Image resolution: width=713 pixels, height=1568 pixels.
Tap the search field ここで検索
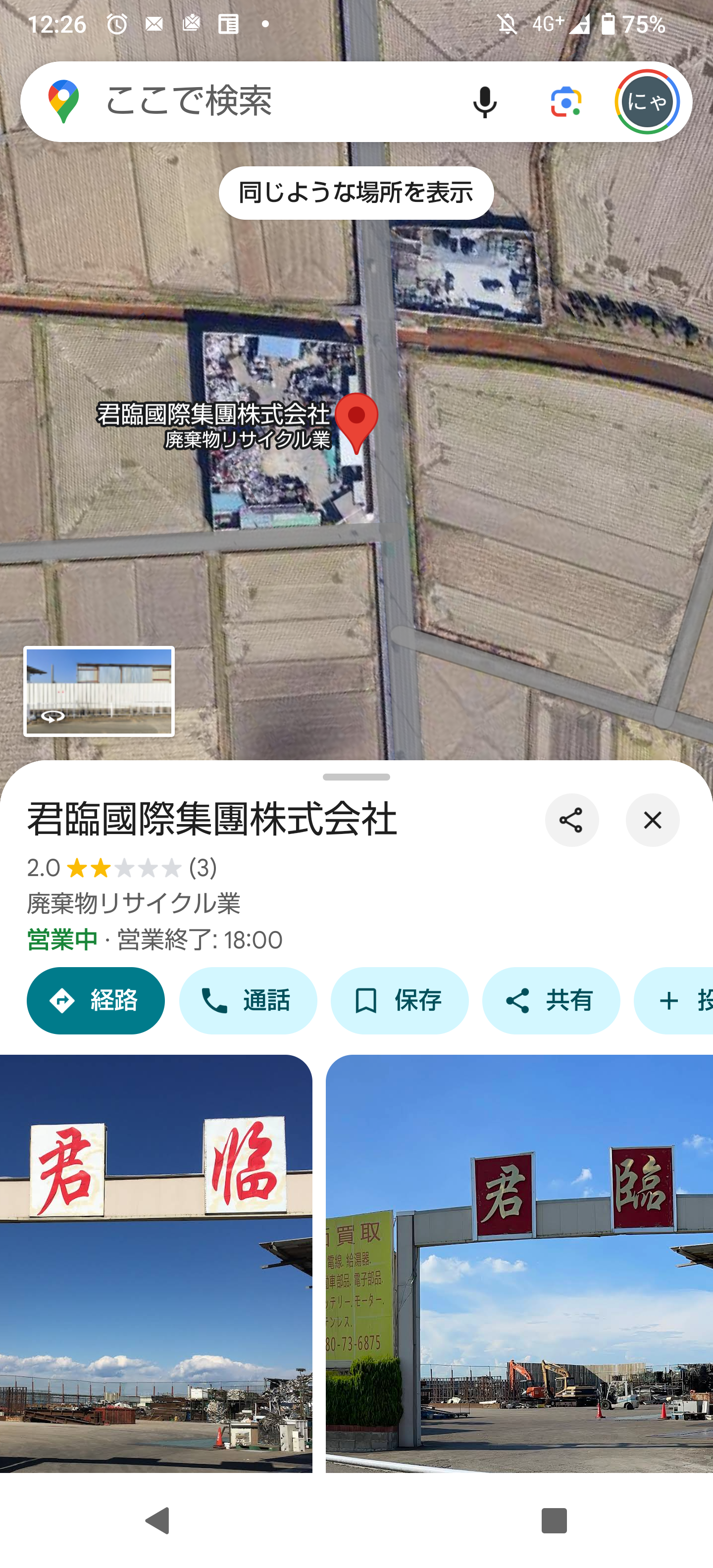(x=244, y=101)
